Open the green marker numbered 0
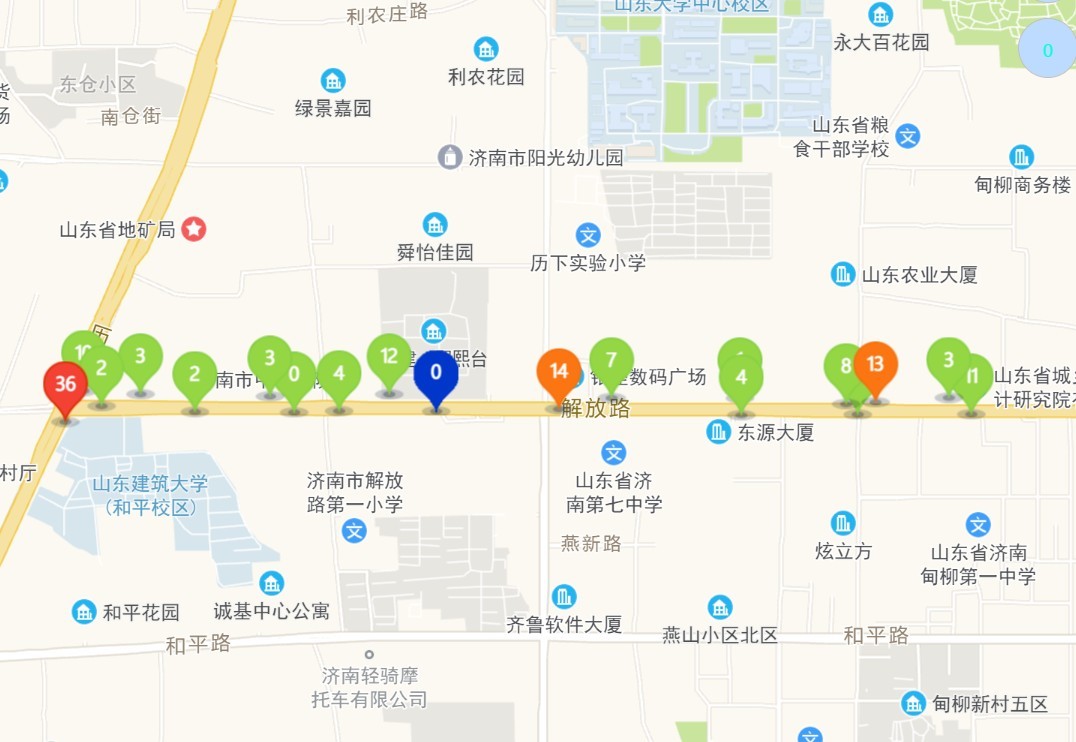The height and width of the screenshot is (742, 1076). (294, 376)
